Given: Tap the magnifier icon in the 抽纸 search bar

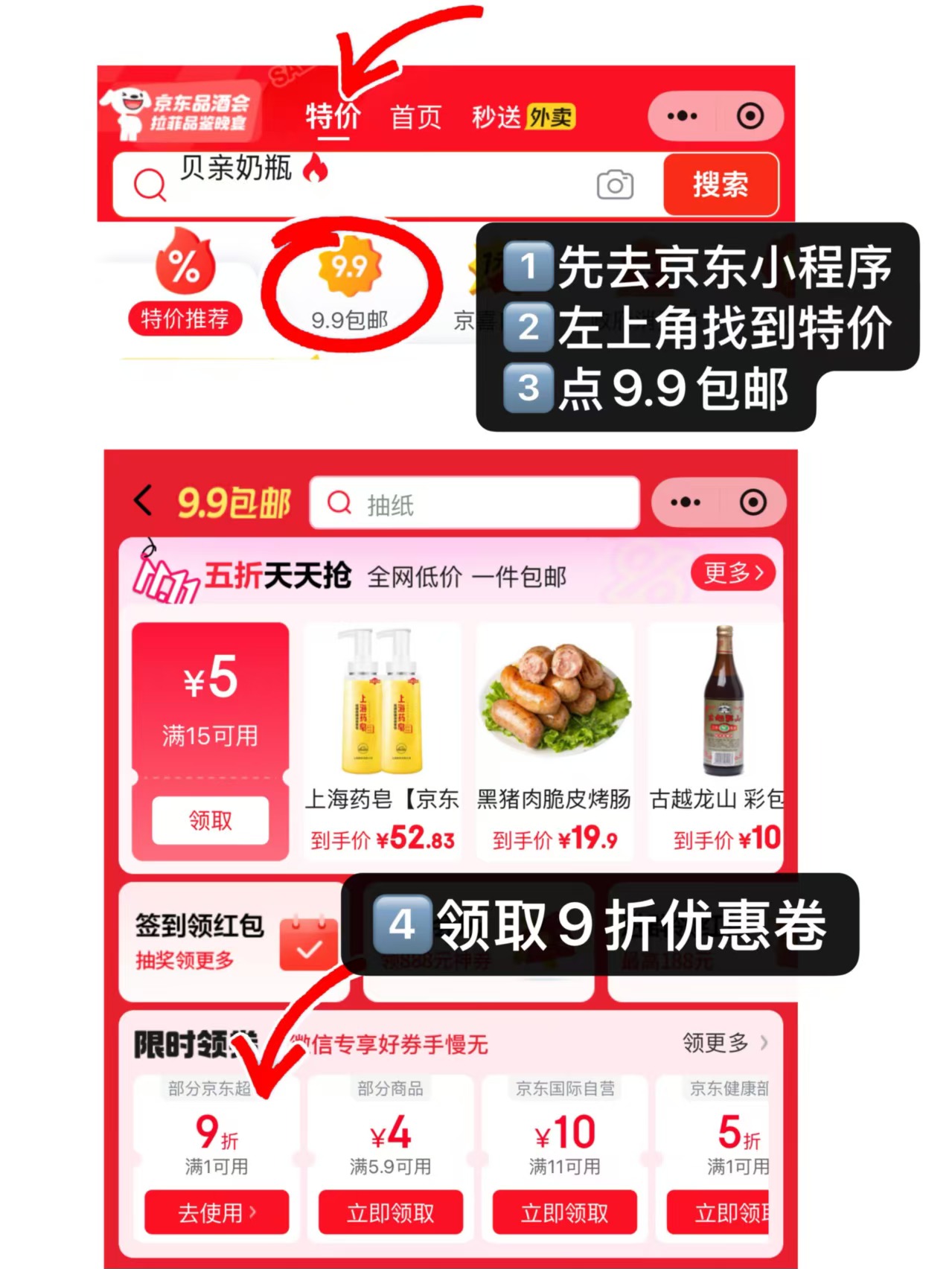Looking at the screenshot, I should pyautogui.click(x=339, y=502).
